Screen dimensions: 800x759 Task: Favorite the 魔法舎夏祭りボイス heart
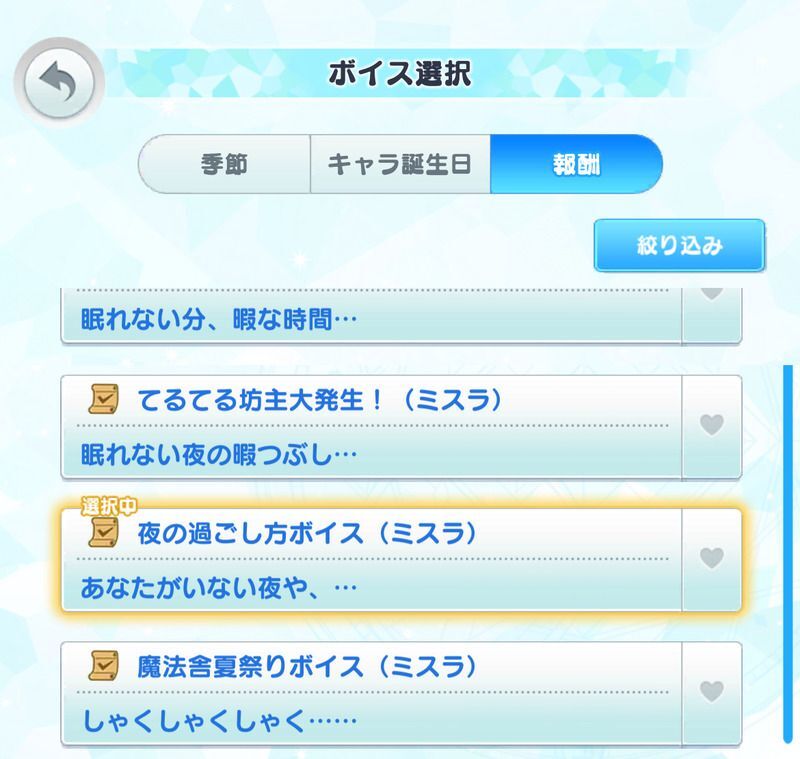(711, 691)
